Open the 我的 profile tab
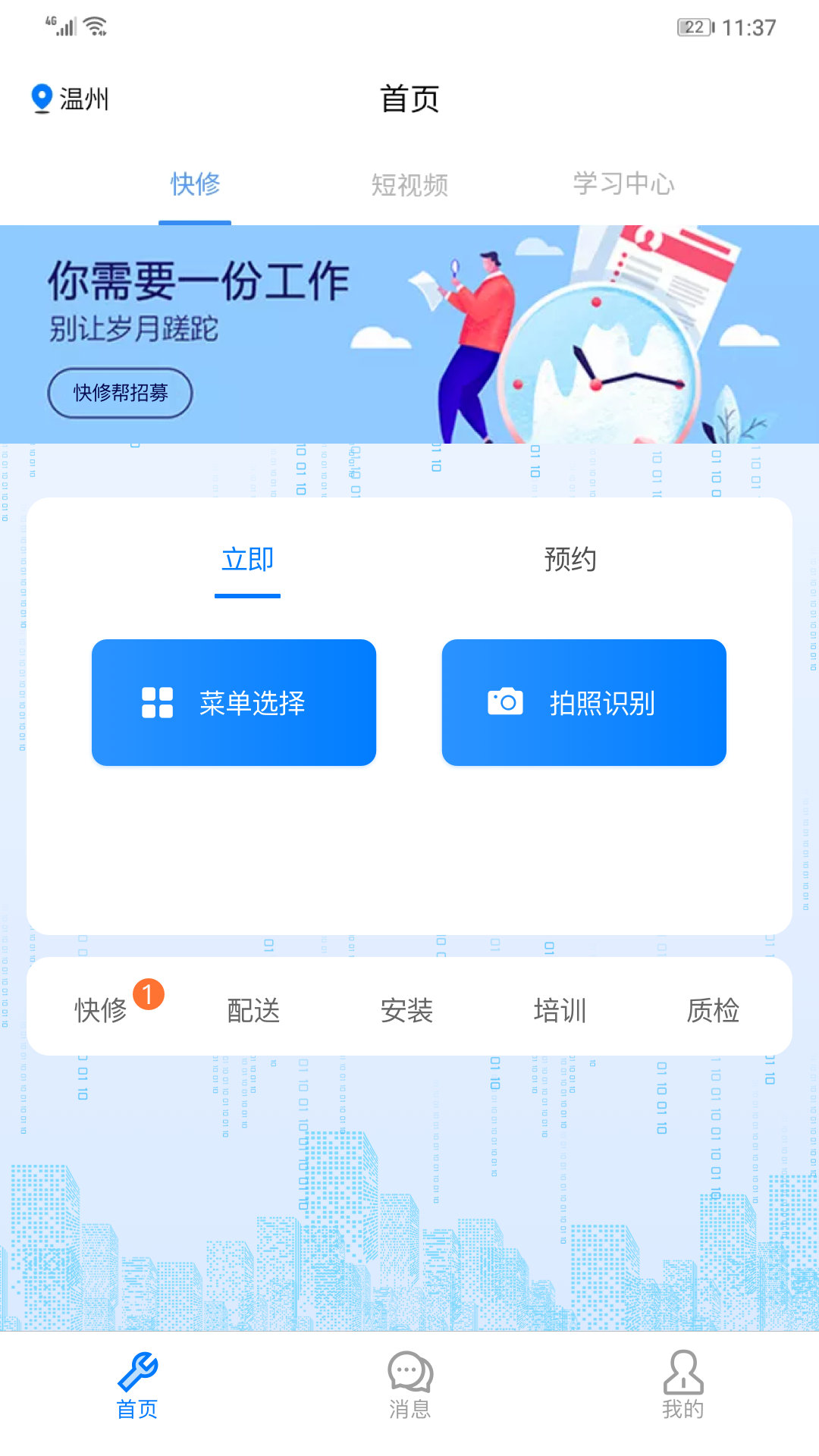 pyautogui.click(x=682, y=1385)
